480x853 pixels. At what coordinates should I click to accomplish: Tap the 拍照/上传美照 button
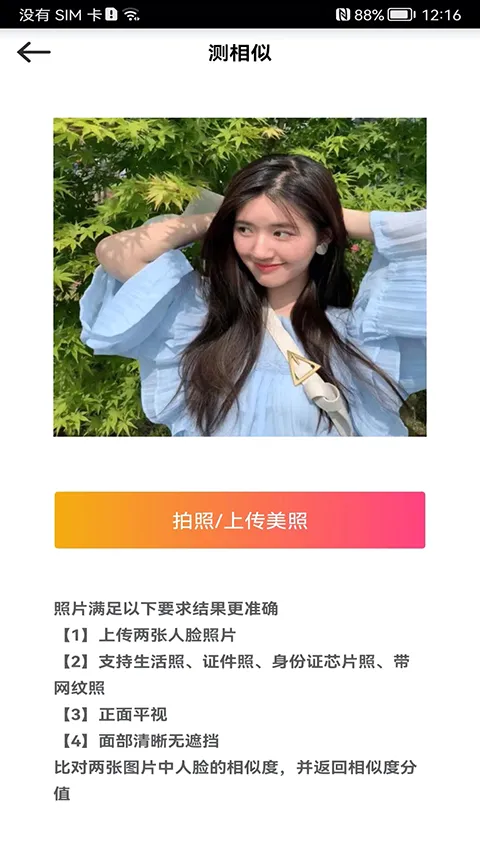239,520
